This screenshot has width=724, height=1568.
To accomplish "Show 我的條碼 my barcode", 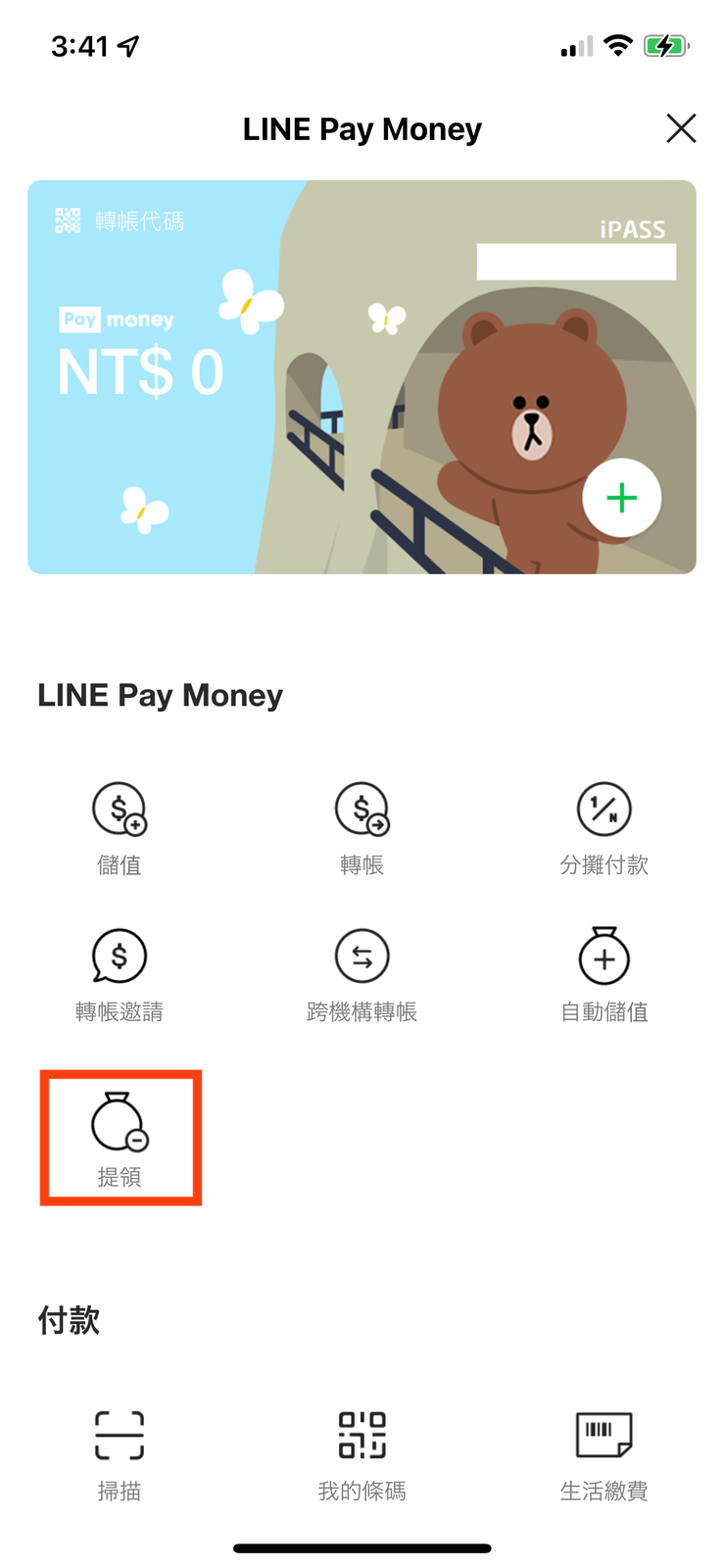I will pos(362,1455).
